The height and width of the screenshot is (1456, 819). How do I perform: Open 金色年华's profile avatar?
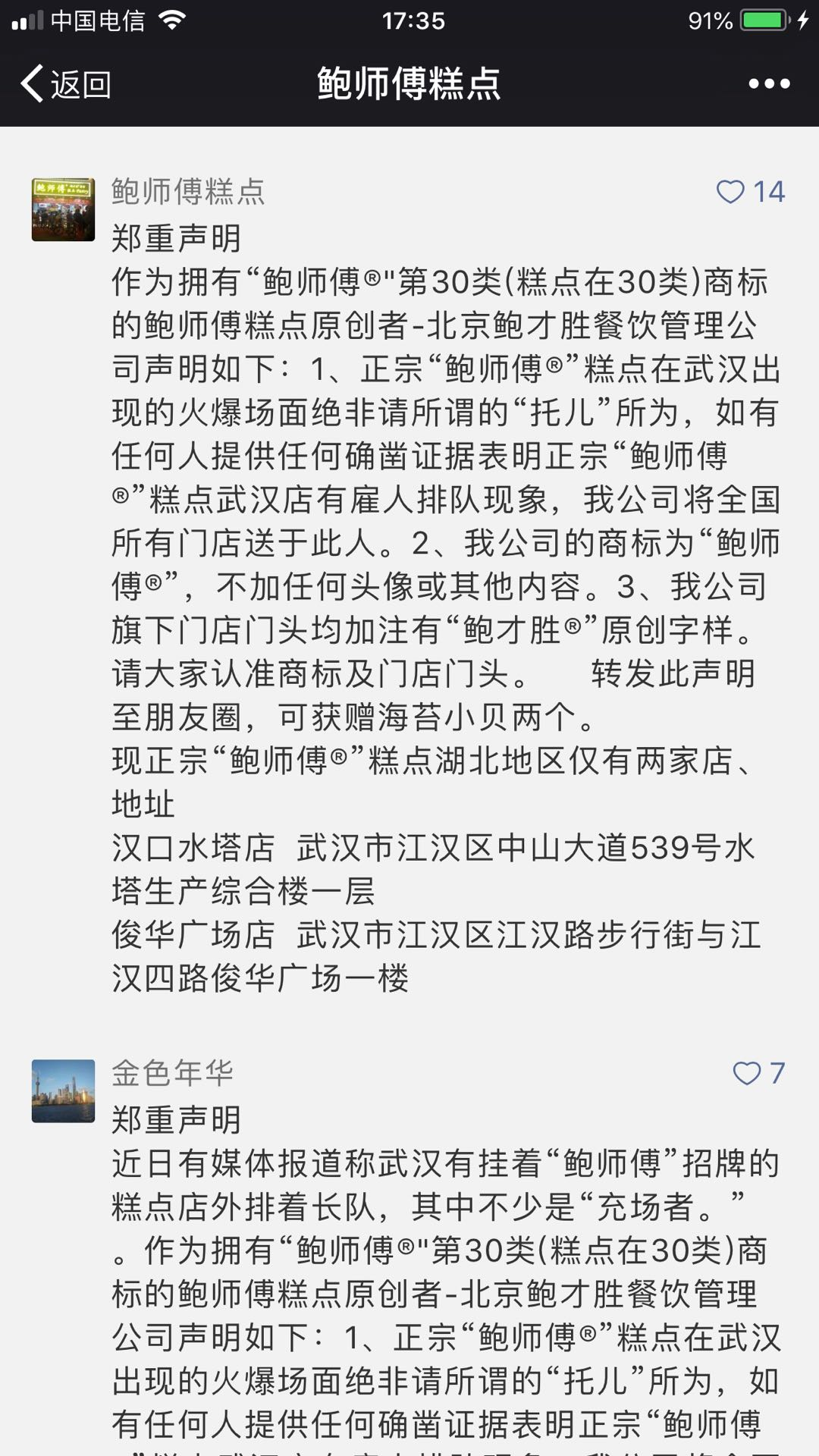click(x=63, y=1090)
